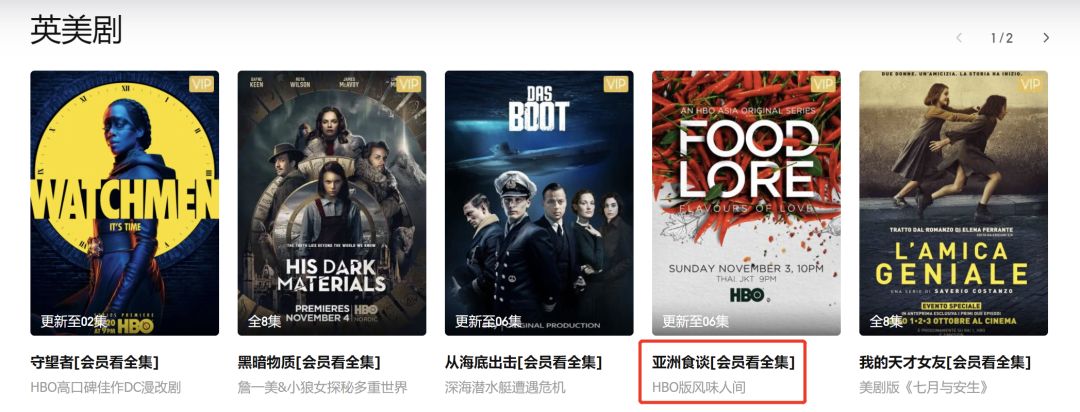The image size is (1080, 412).
Task: Open Das Boot 从海底出击 poster
Action: tap(539, 203)
